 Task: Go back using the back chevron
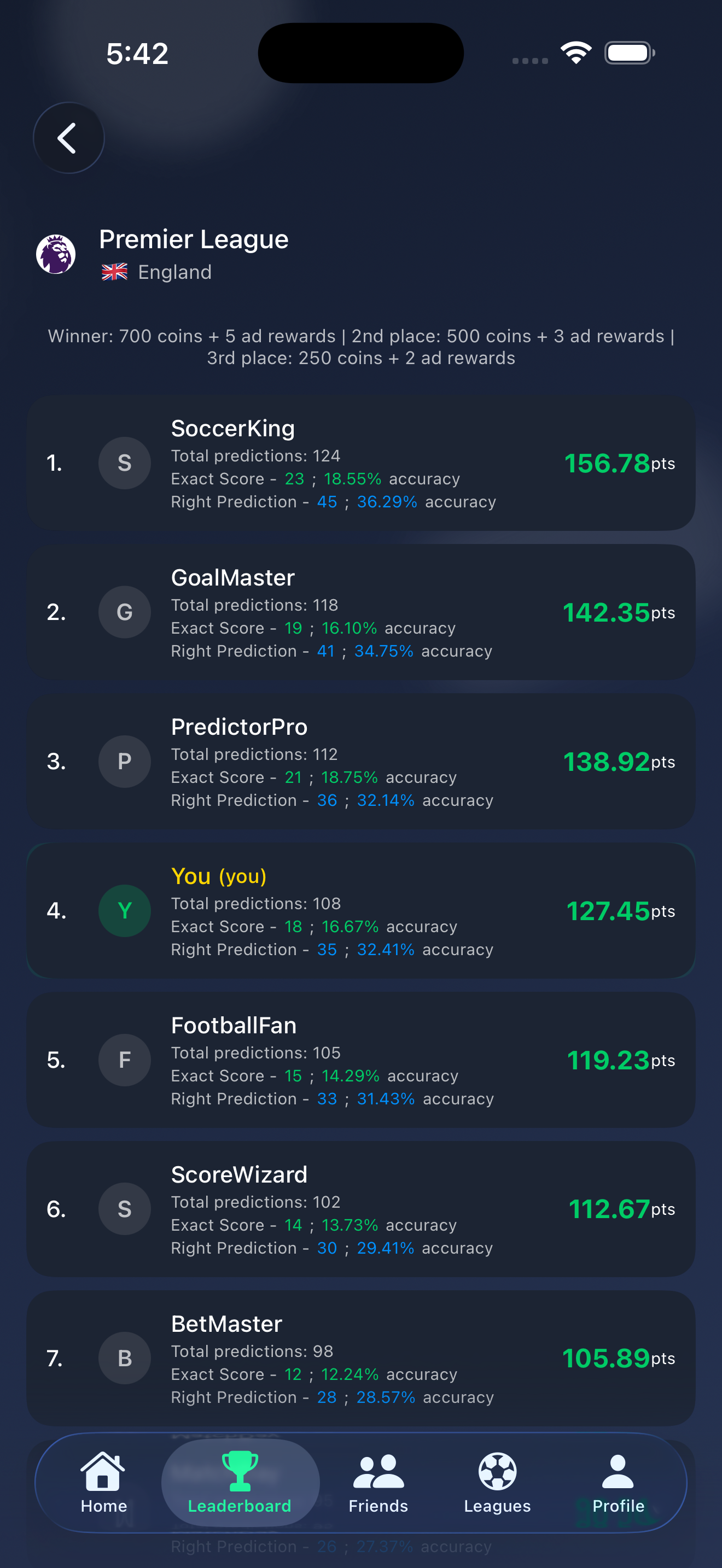pos(69,138)
